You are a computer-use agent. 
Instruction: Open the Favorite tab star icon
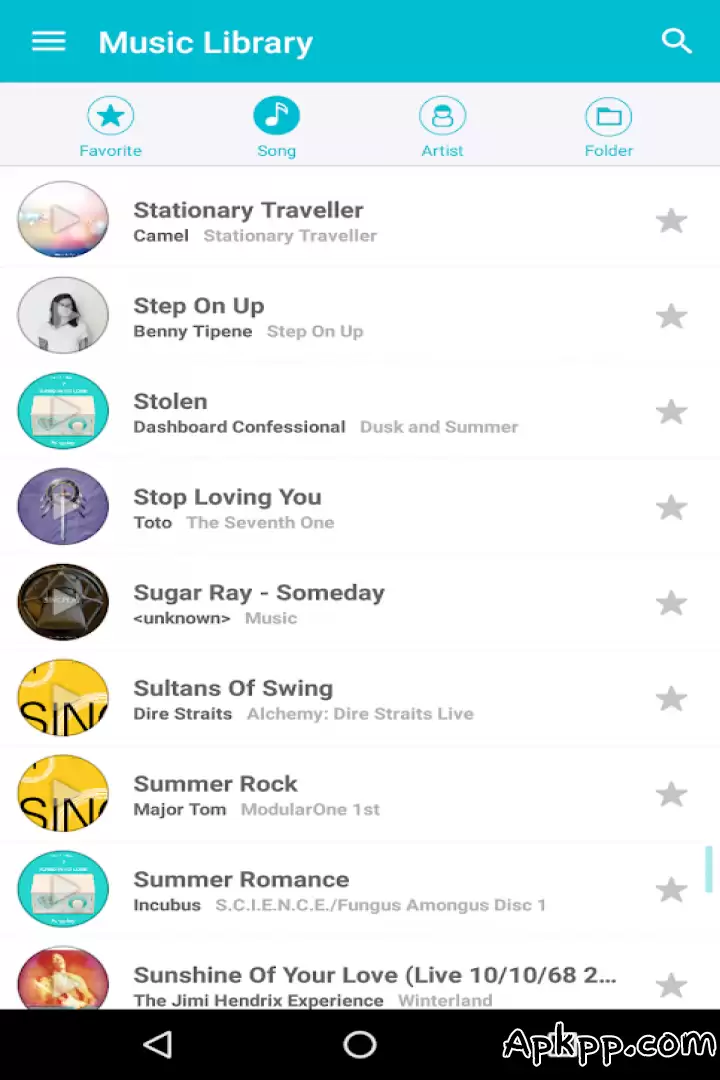click(110, 115)
